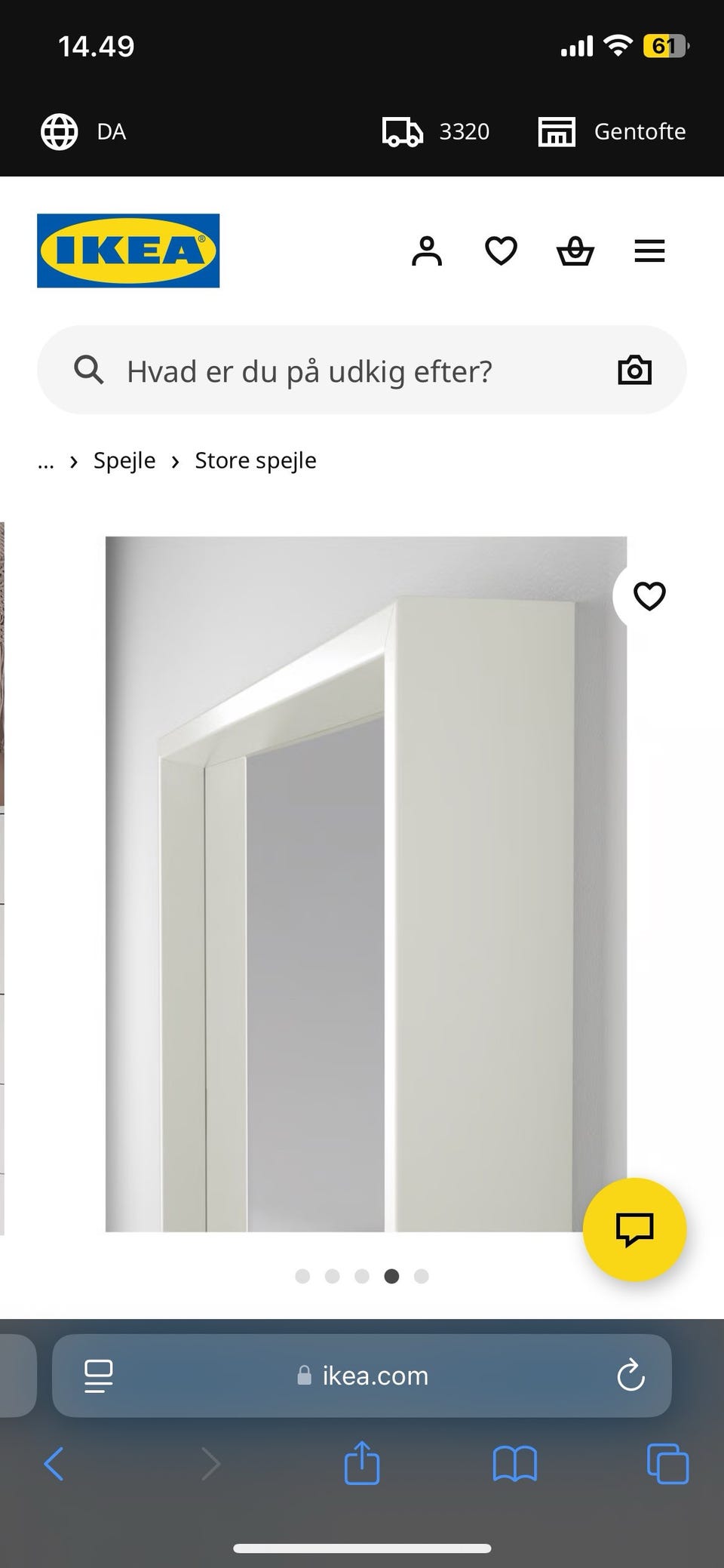
Task: Click the delivery truck icon for postcode 3320
Action: tap(403, 131)
